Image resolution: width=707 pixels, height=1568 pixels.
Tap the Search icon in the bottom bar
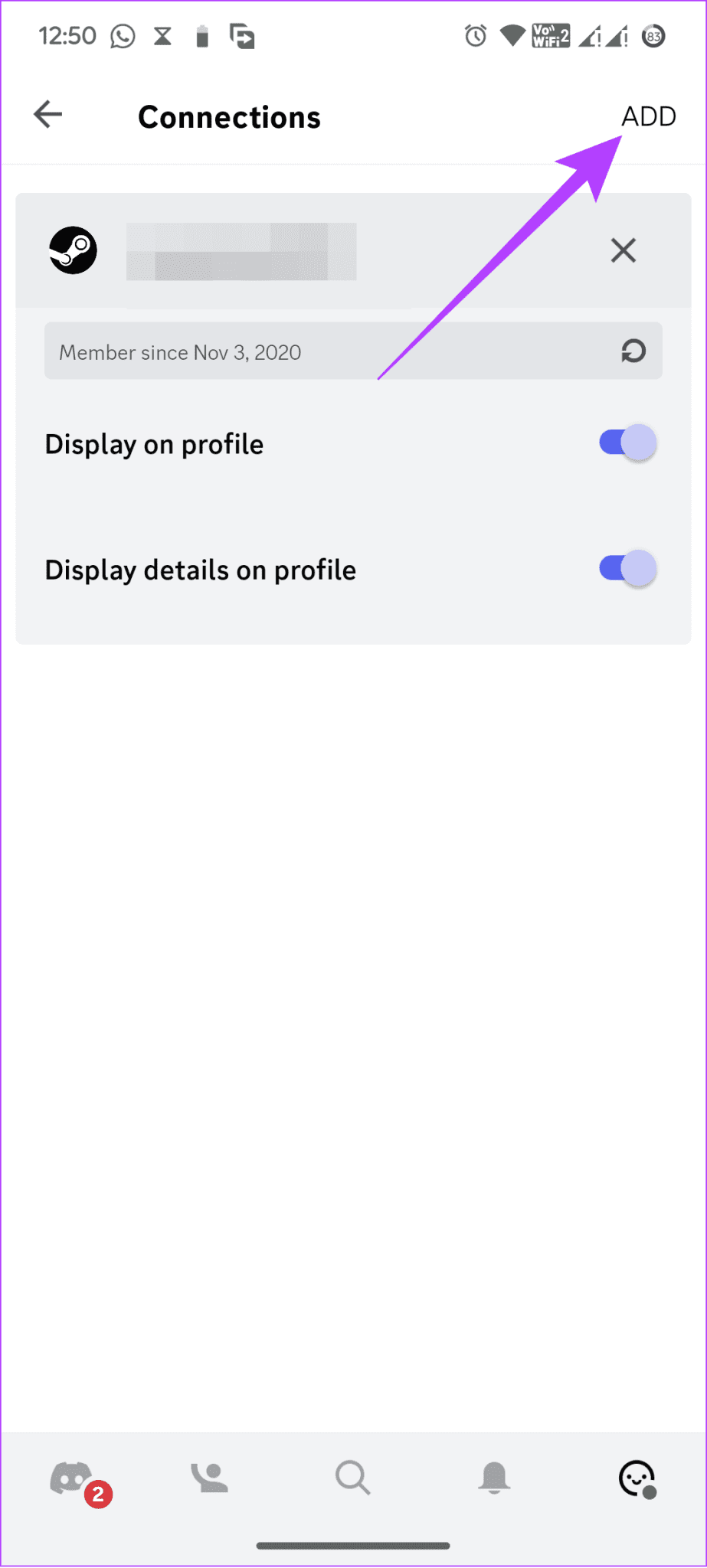352,1478
